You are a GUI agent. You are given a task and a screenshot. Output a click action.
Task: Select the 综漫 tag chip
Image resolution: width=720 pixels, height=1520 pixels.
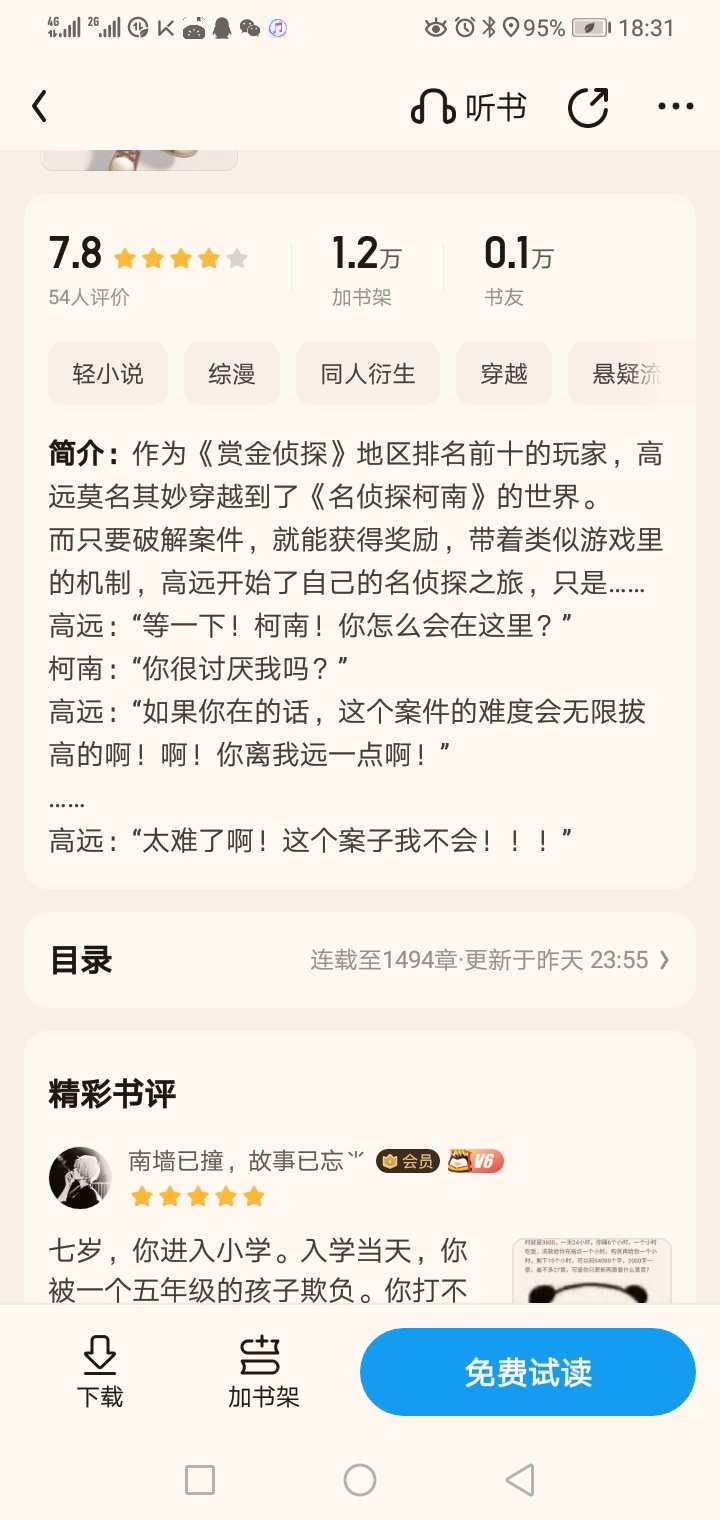(x=232, y=374)
